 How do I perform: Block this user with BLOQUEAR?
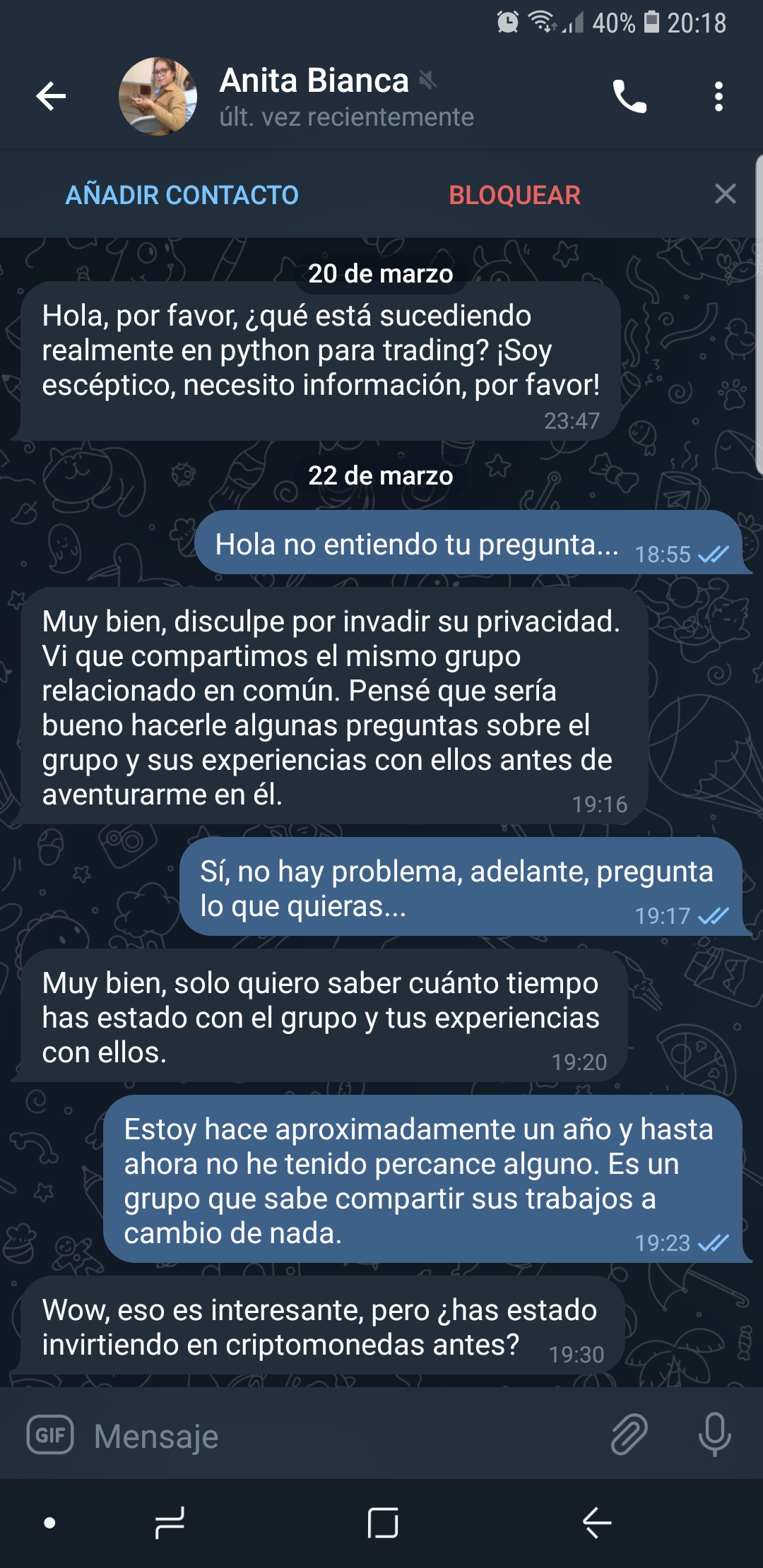click(514, 195)
